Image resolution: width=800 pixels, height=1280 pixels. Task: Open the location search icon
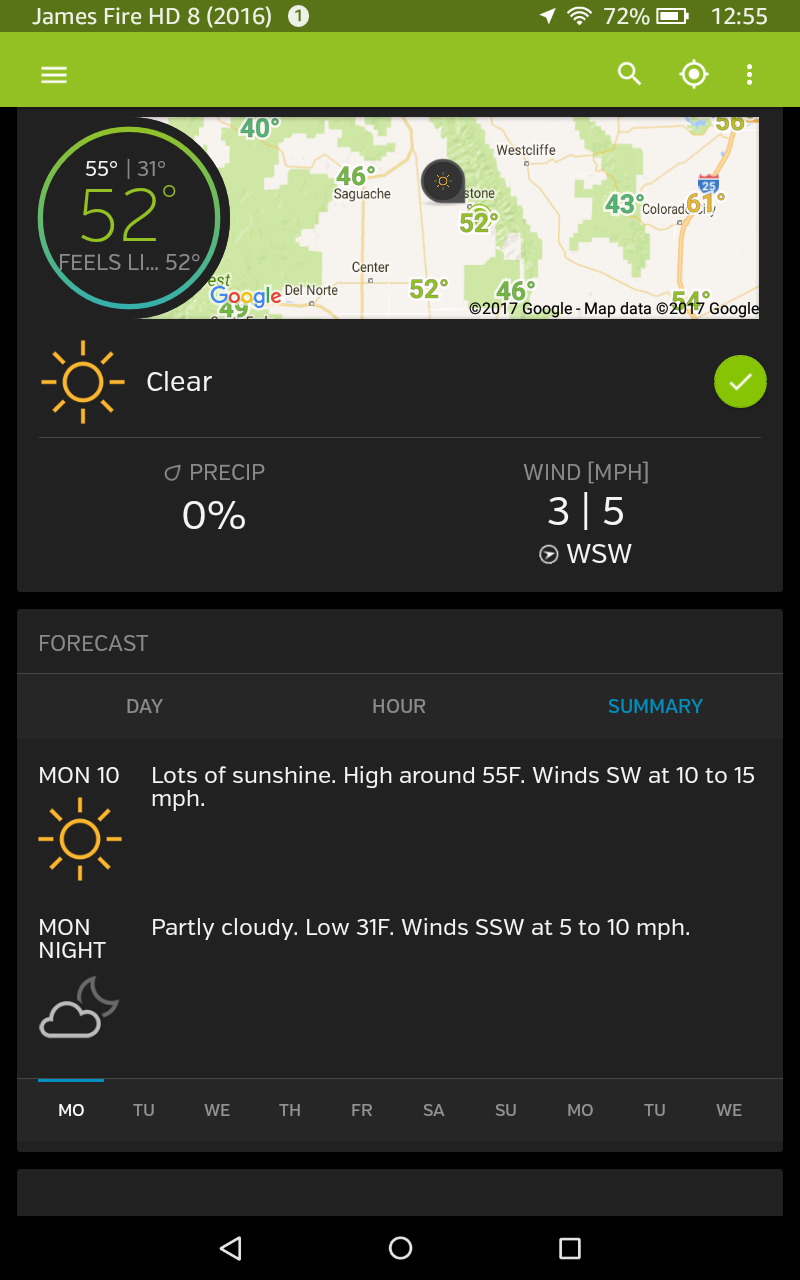629,74
